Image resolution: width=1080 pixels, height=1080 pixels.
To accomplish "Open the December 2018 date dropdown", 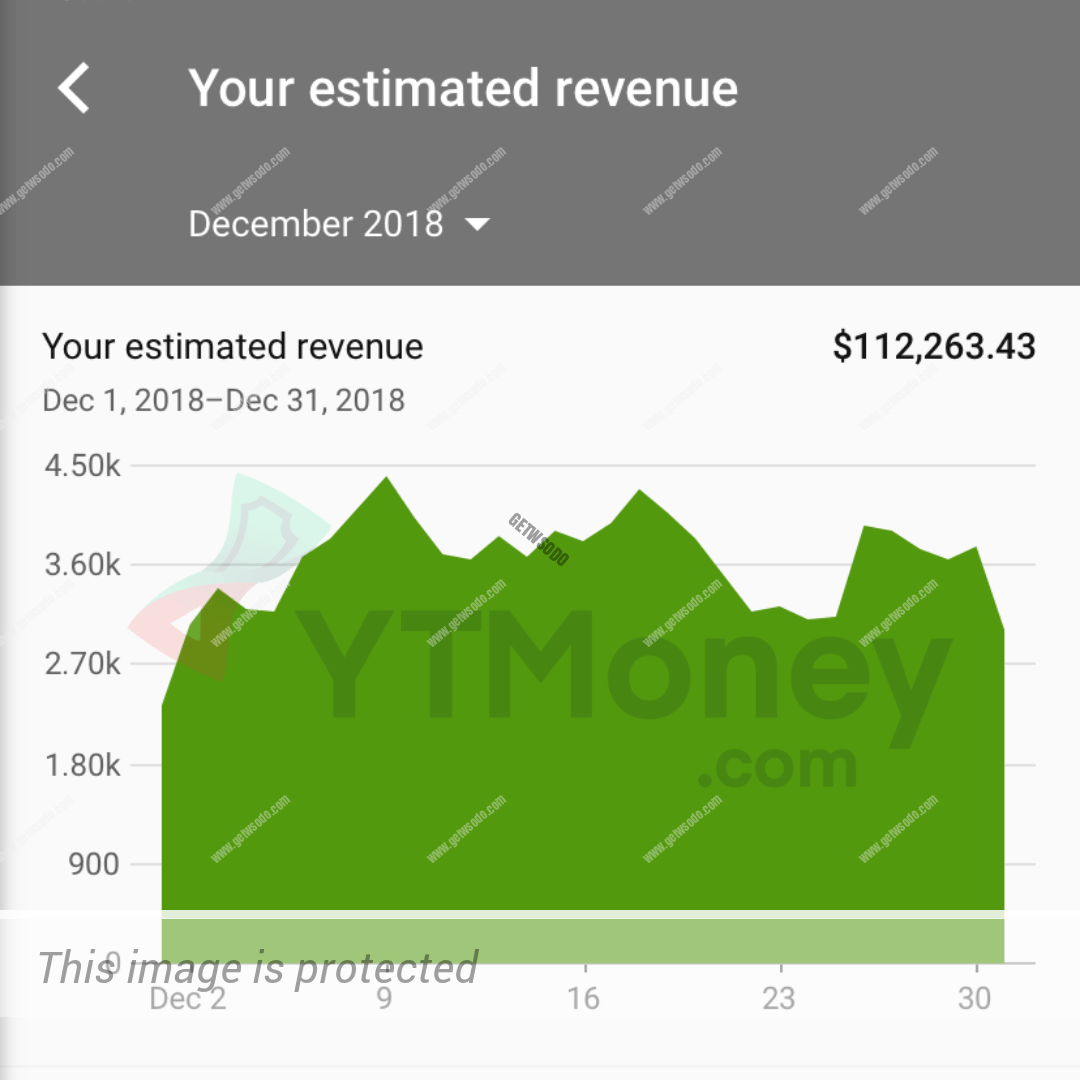I will pyautogui.click(x=340, y=224).
